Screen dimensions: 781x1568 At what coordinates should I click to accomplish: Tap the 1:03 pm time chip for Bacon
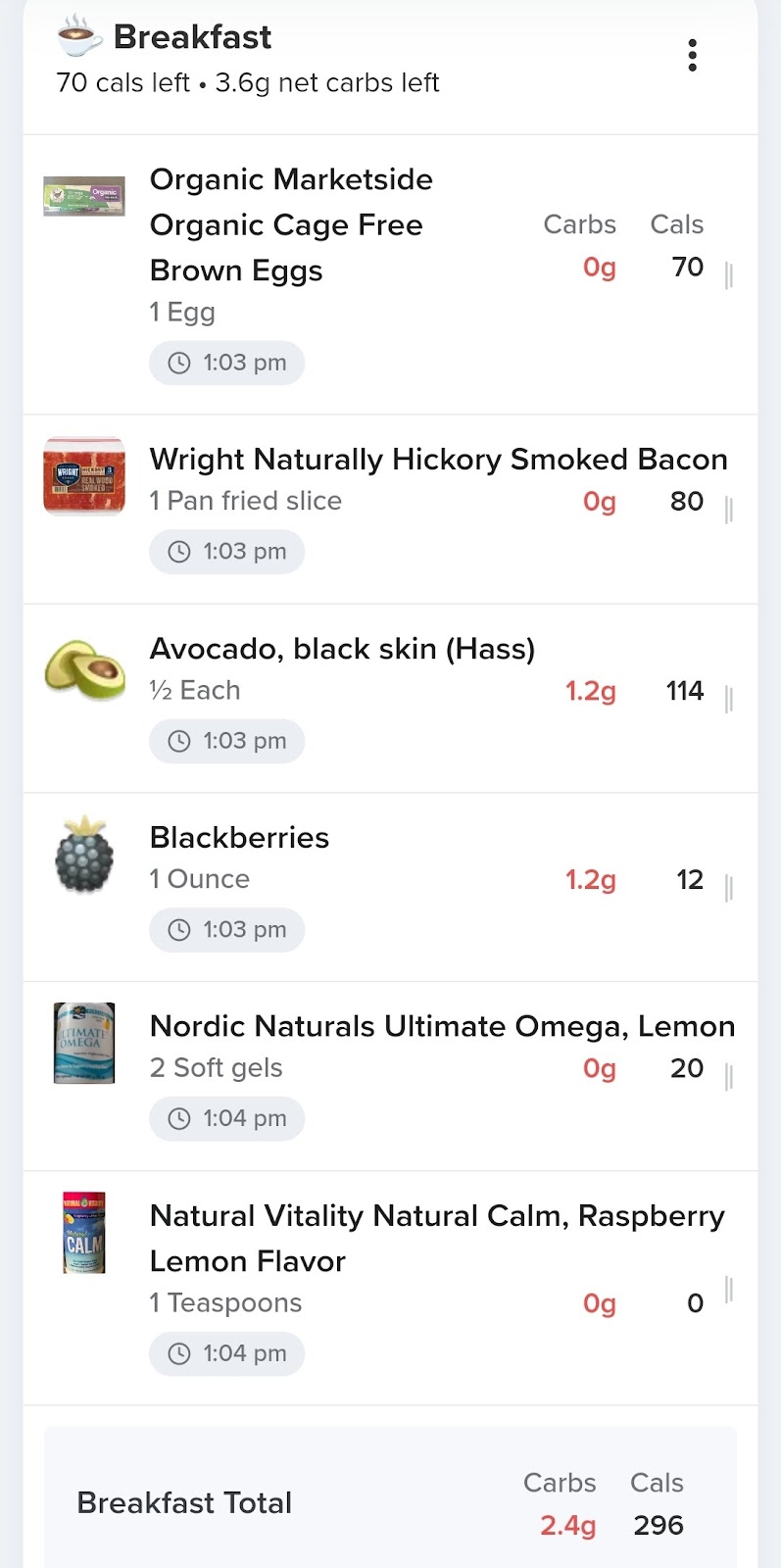point(226,552)
